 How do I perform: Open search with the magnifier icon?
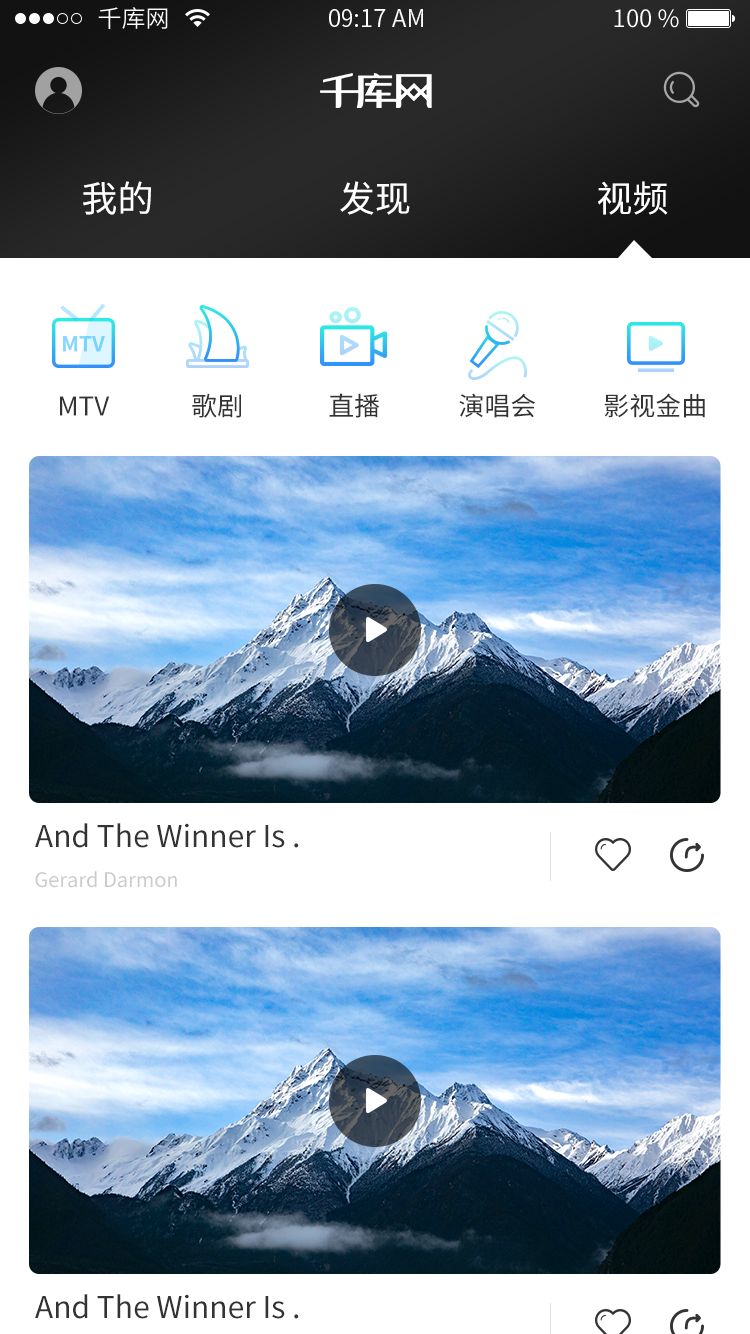point(681,90)
